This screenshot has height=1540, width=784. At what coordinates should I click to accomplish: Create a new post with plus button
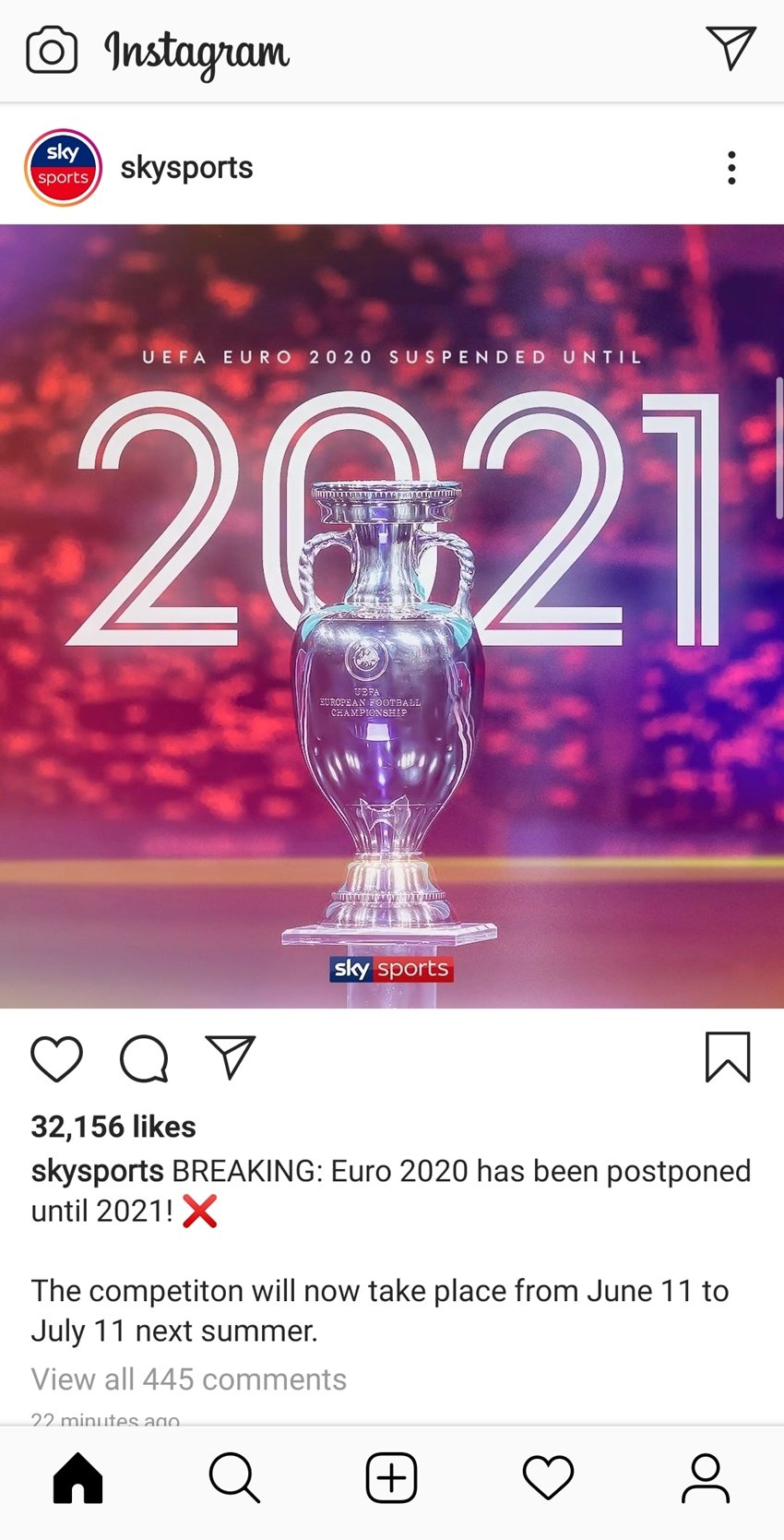coord(391,1478)
